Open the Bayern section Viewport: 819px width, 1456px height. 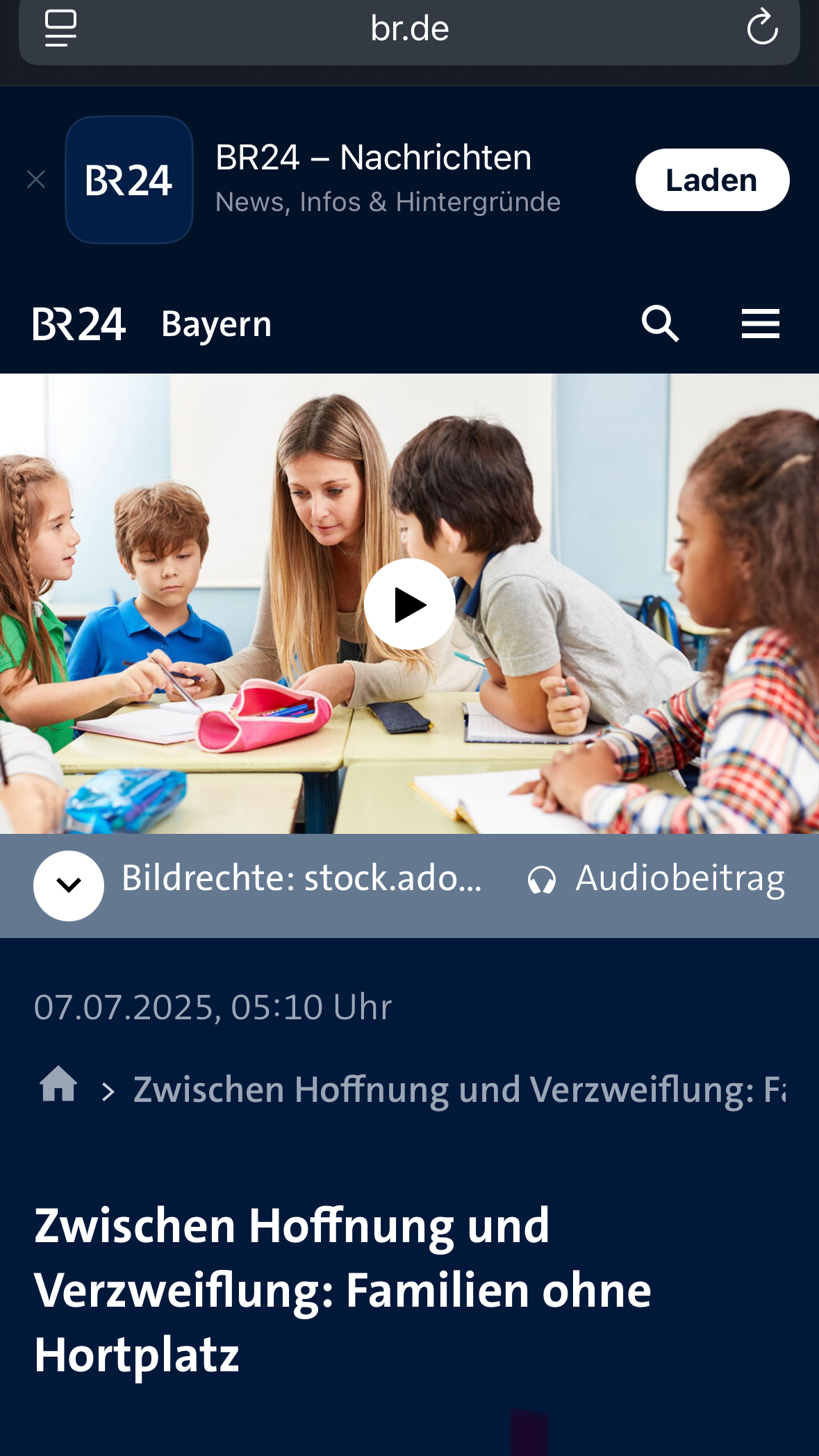[216, 324]
